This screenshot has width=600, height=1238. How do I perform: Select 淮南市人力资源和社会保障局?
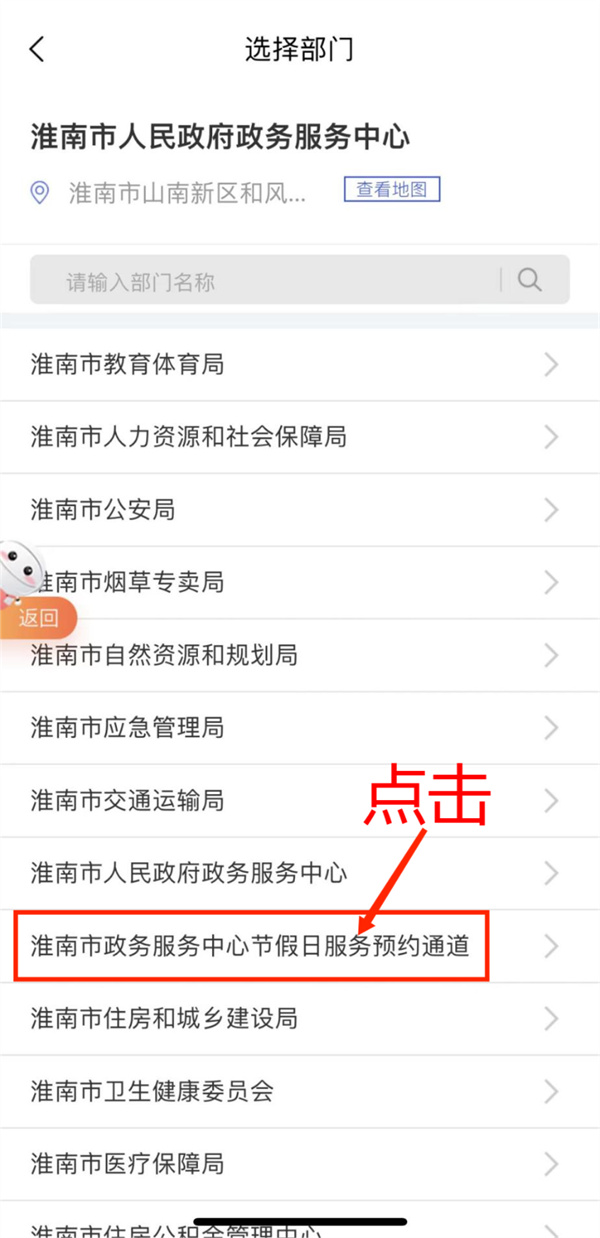(x=290, y=437)
